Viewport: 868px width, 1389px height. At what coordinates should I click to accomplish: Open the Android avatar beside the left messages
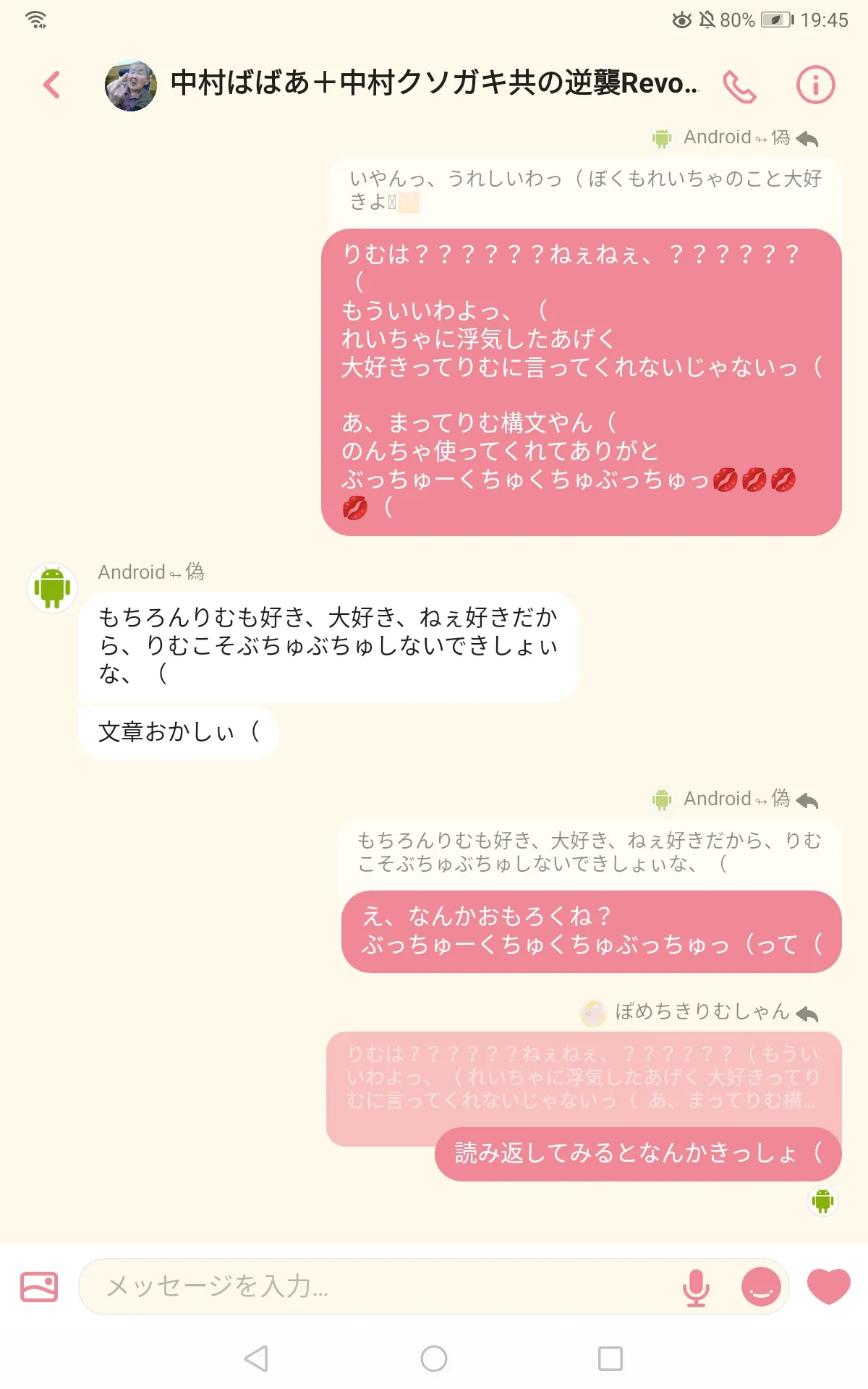click(x=52, y=587)
